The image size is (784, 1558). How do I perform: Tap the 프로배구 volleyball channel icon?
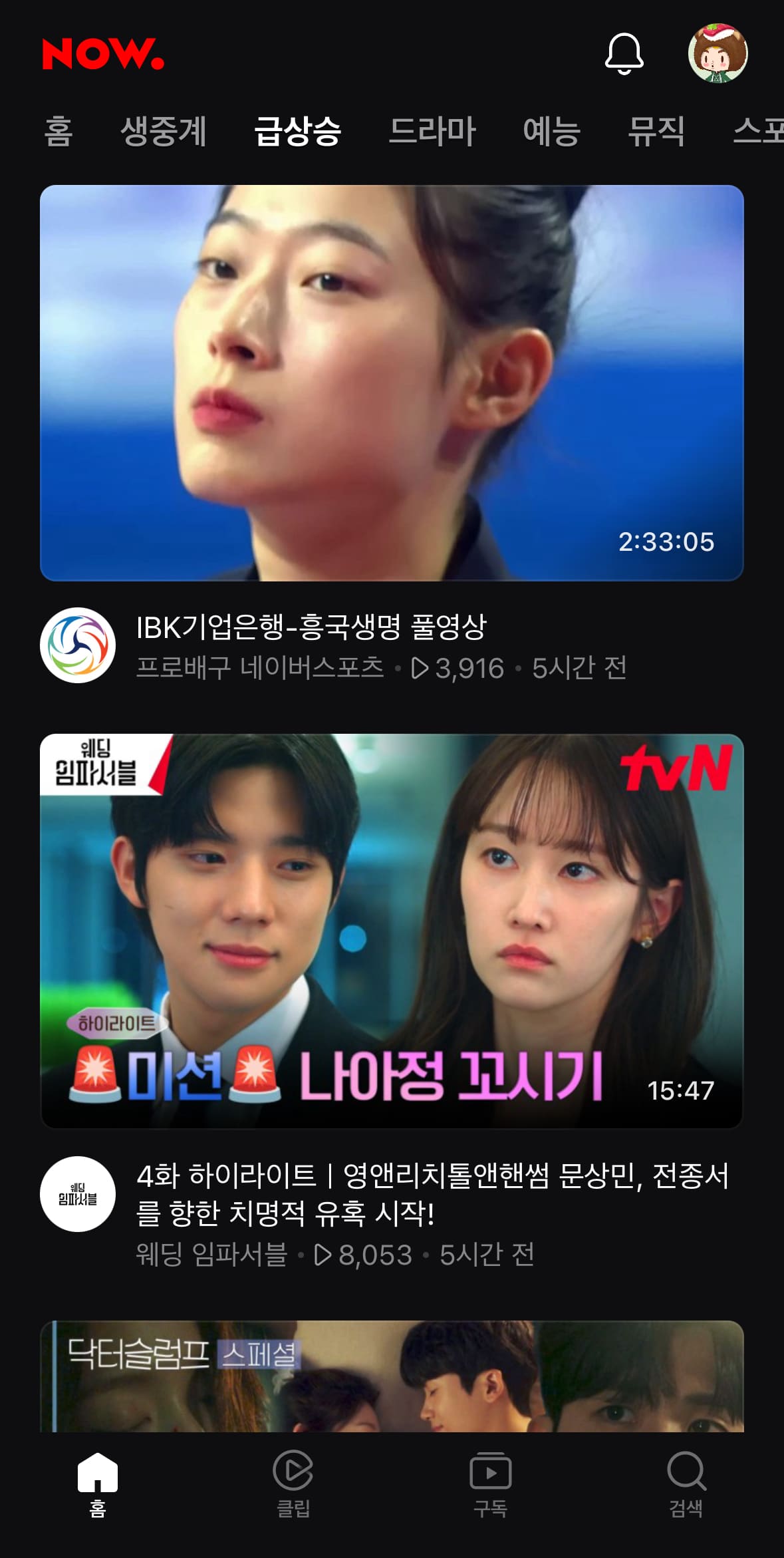78,647
